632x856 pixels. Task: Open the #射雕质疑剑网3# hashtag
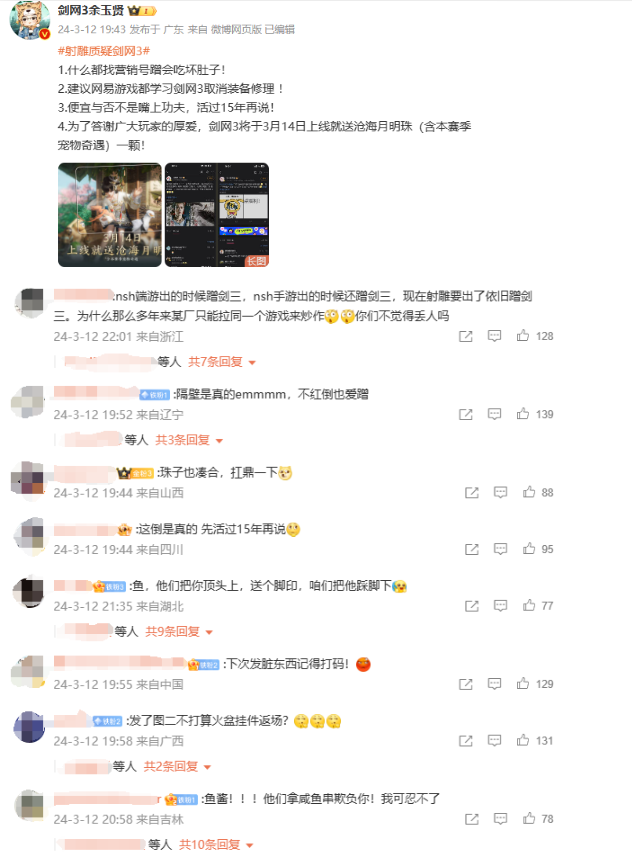pos(104,50)
